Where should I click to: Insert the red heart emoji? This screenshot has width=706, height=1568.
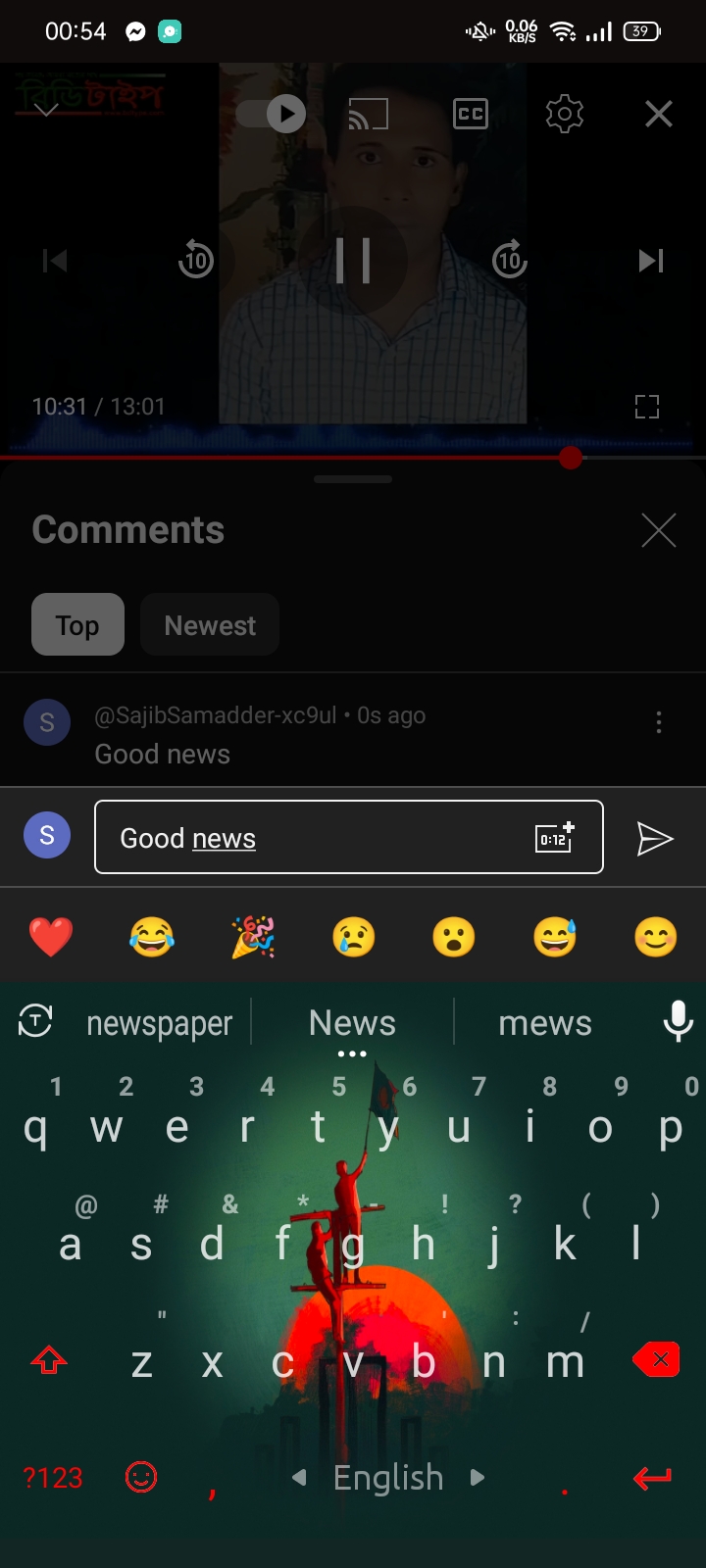point(51,937)
